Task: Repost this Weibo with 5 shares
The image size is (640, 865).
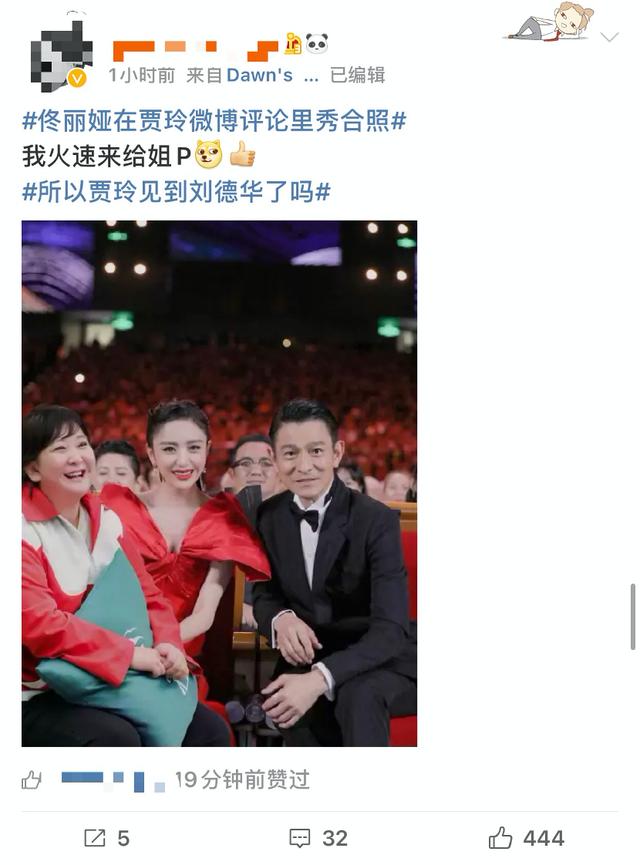Action: click(107, 838)
